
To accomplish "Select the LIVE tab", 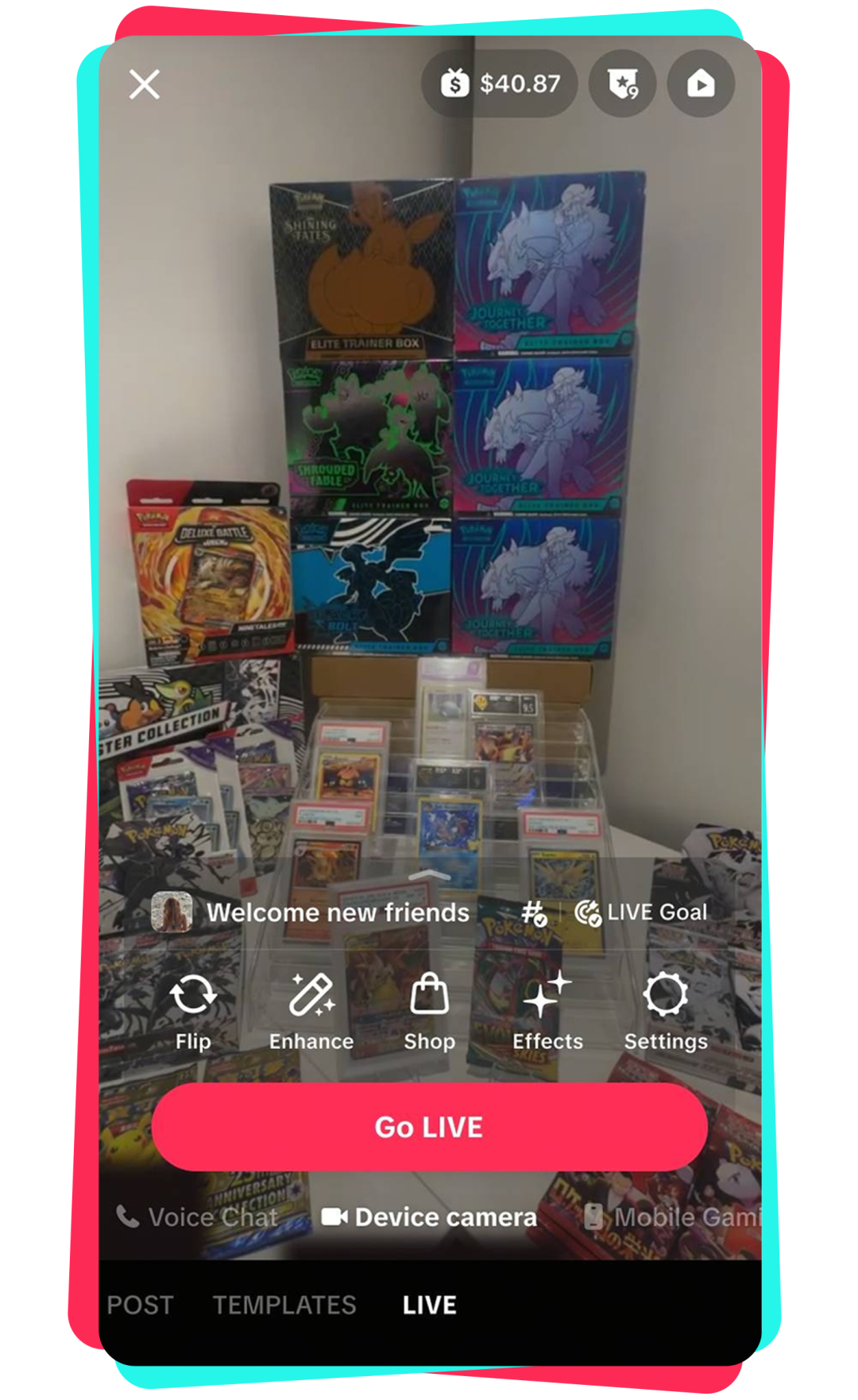I will [x=429, y=1305].
